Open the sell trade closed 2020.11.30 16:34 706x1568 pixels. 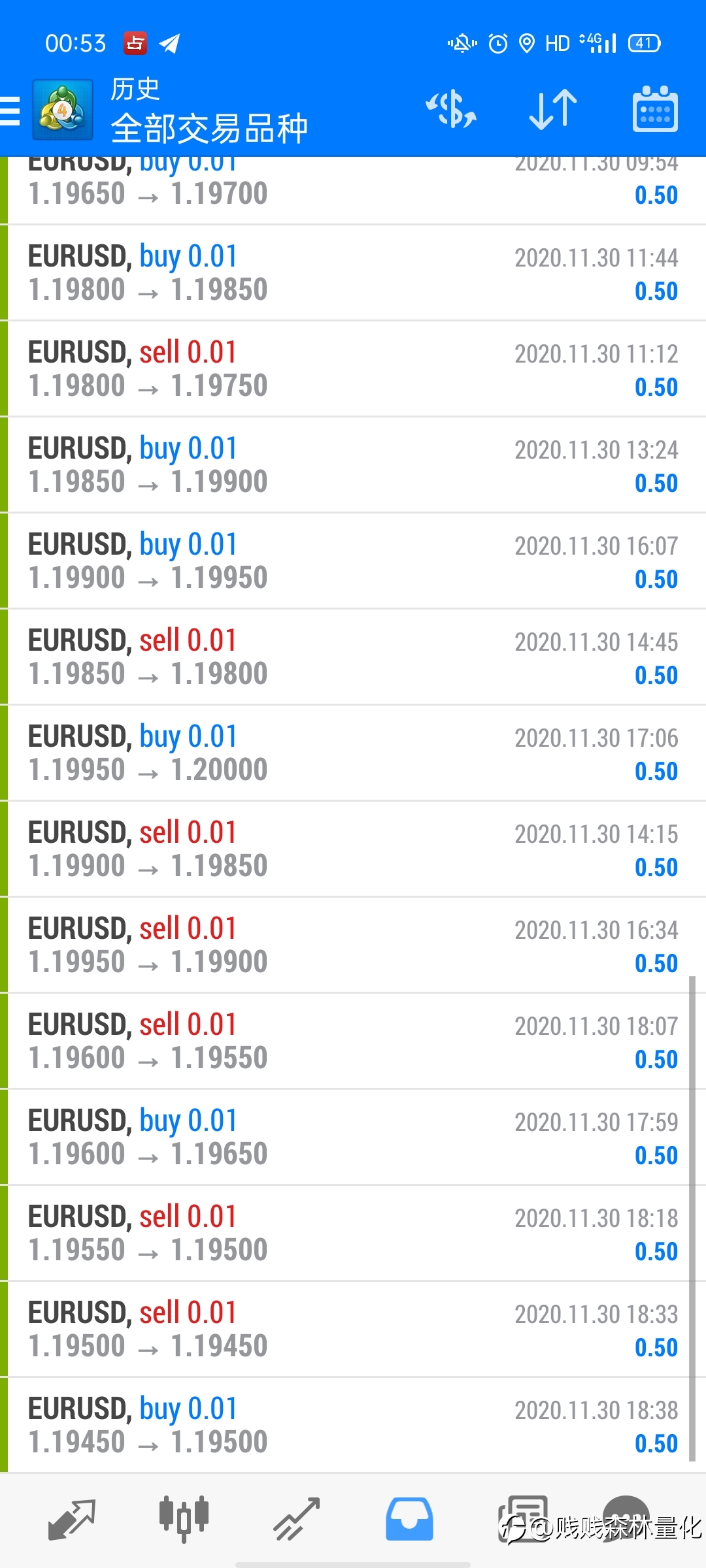[x=353, y=945]
